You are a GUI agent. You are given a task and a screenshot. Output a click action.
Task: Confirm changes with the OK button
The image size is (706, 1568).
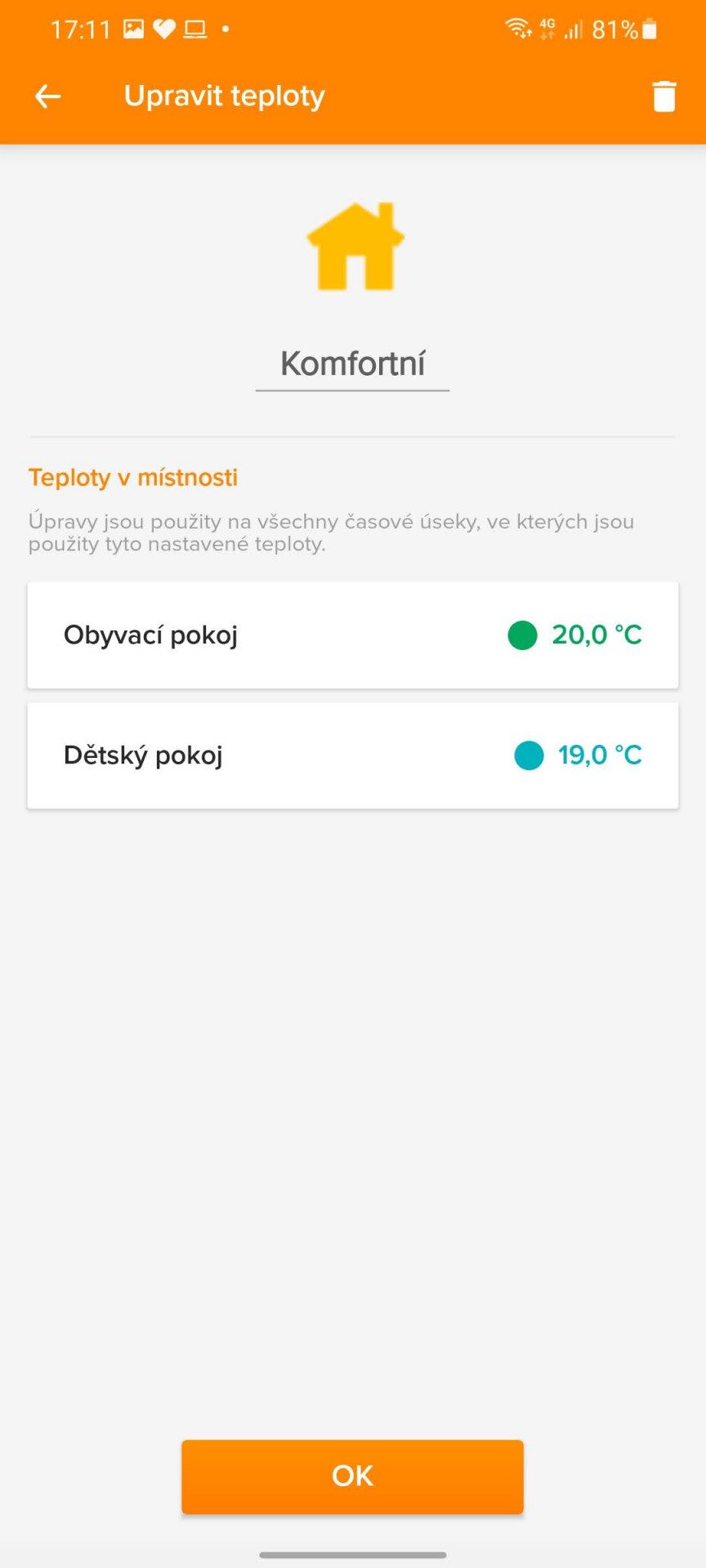point(352,1476)
